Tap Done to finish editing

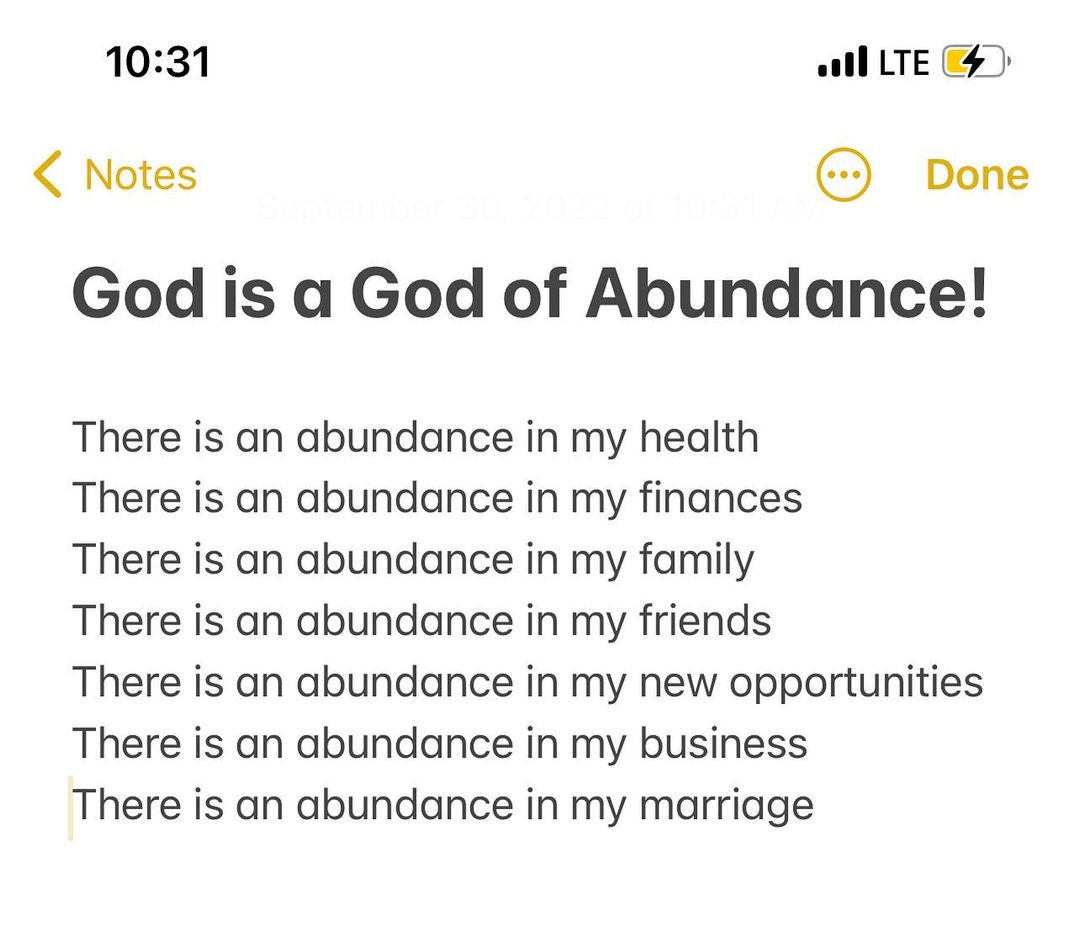976,175
